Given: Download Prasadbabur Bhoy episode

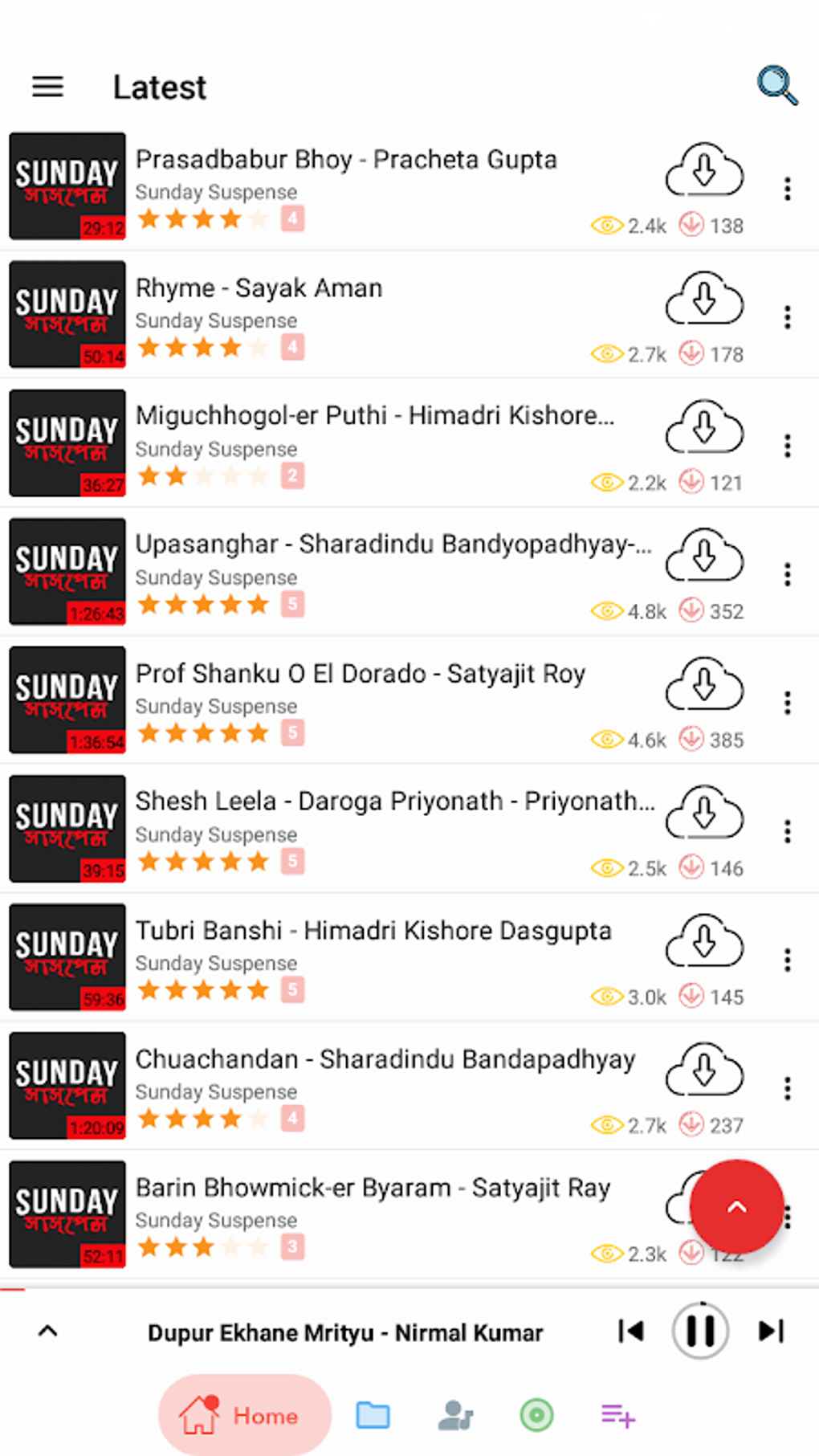Looking at the screenshot, I should pyautogui.click(x=704, y=169).
